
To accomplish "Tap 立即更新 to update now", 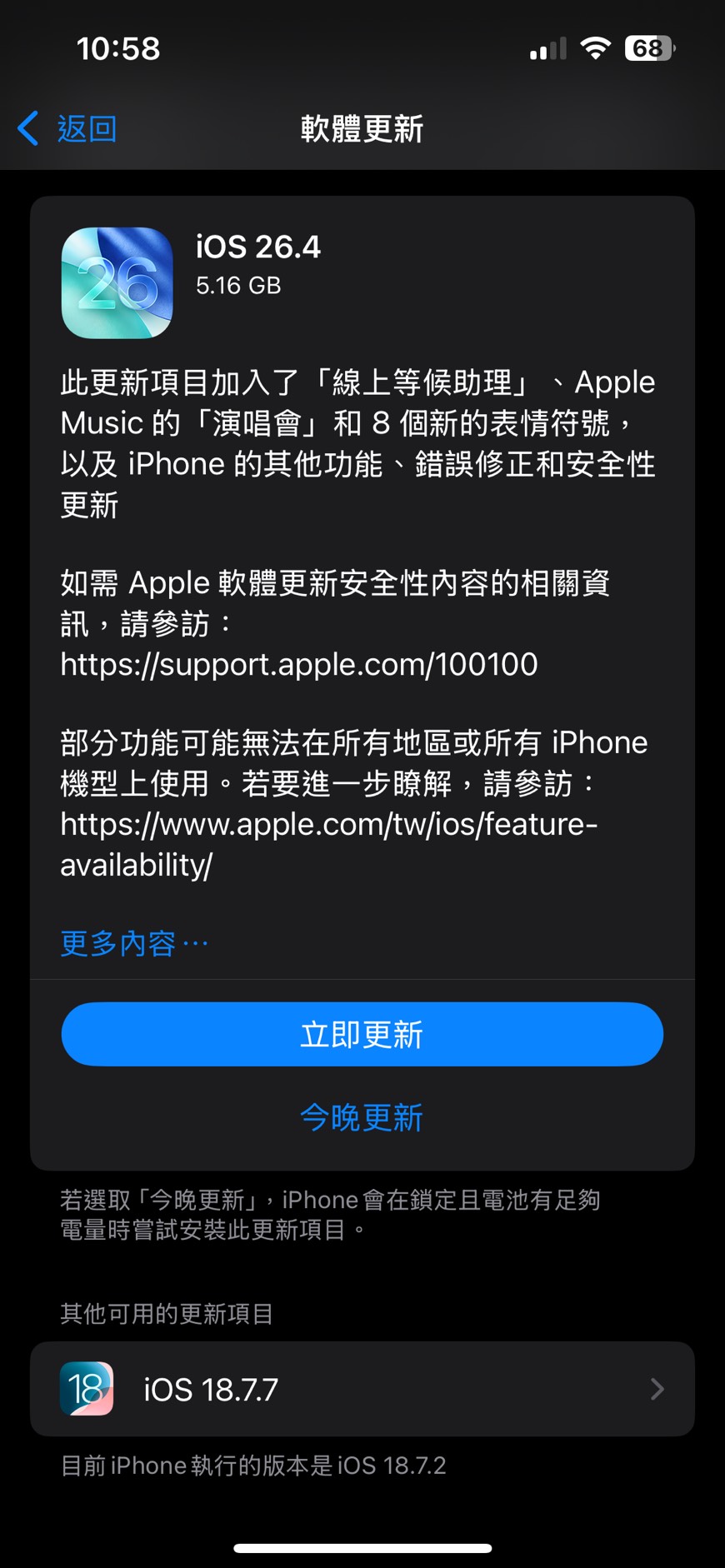I will (x=362, y=1034).
